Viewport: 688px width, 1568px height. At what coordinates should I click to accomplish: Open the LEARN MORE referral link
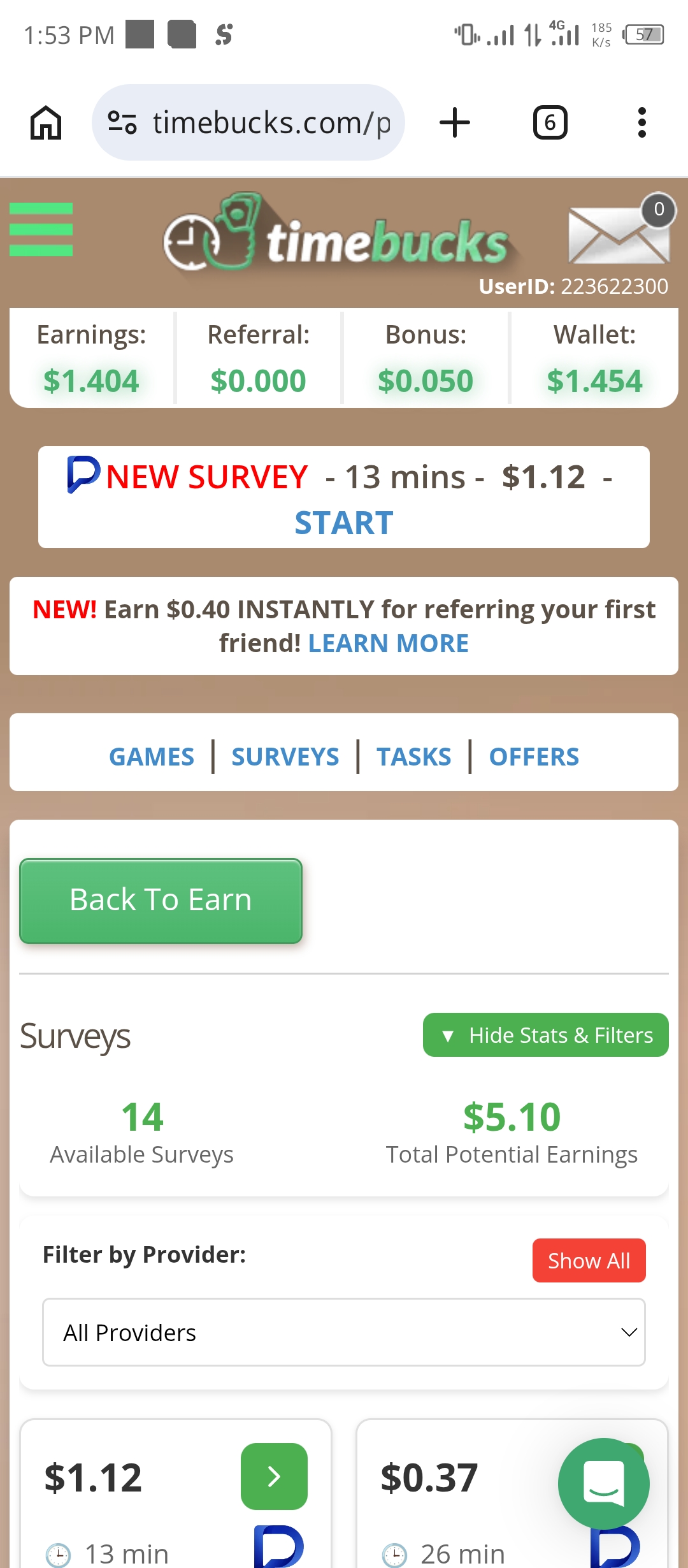coord(388,643)
